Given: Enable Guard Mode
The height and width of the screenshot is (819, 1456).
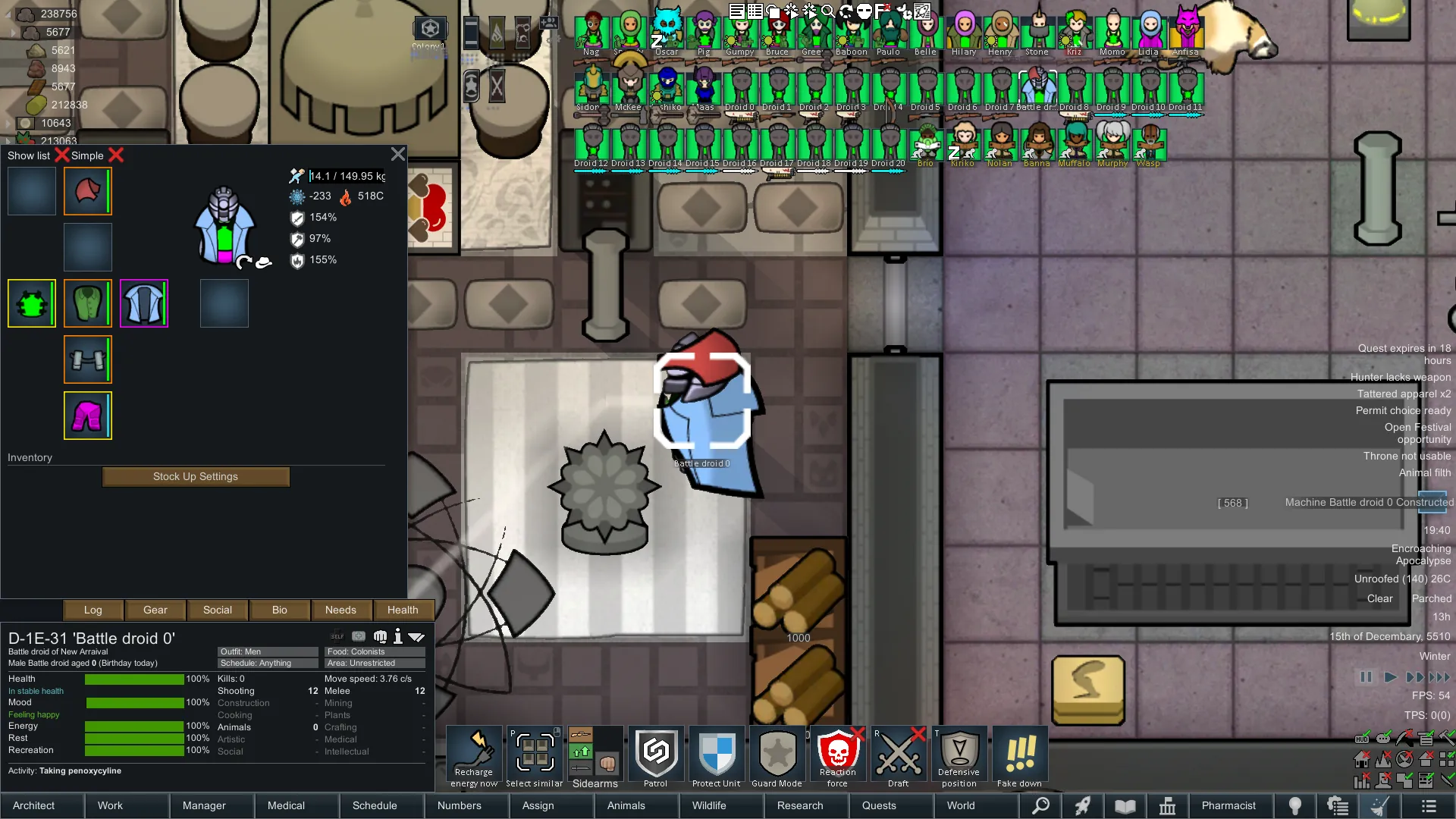Looking at the screenshot, I should coord(777,755).
